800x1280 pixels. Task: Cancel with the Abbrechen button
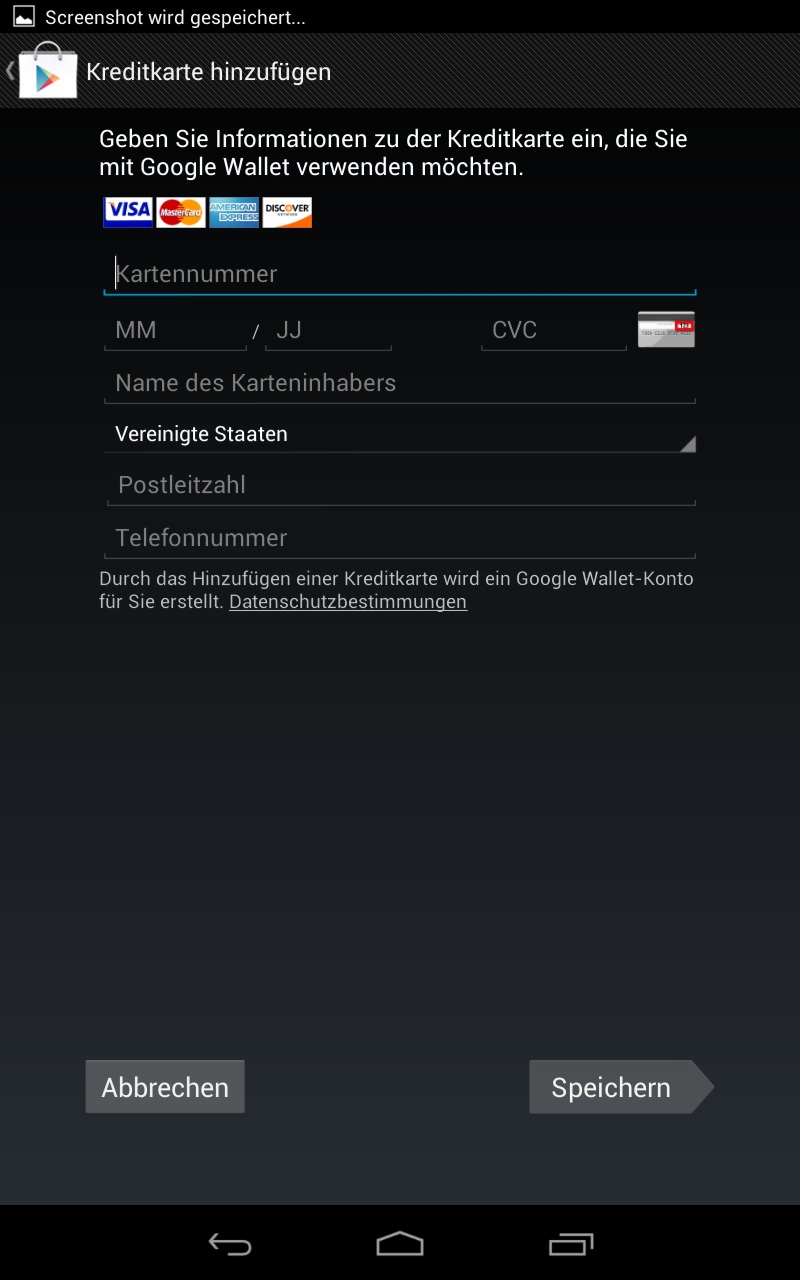tap(165, 1087)
